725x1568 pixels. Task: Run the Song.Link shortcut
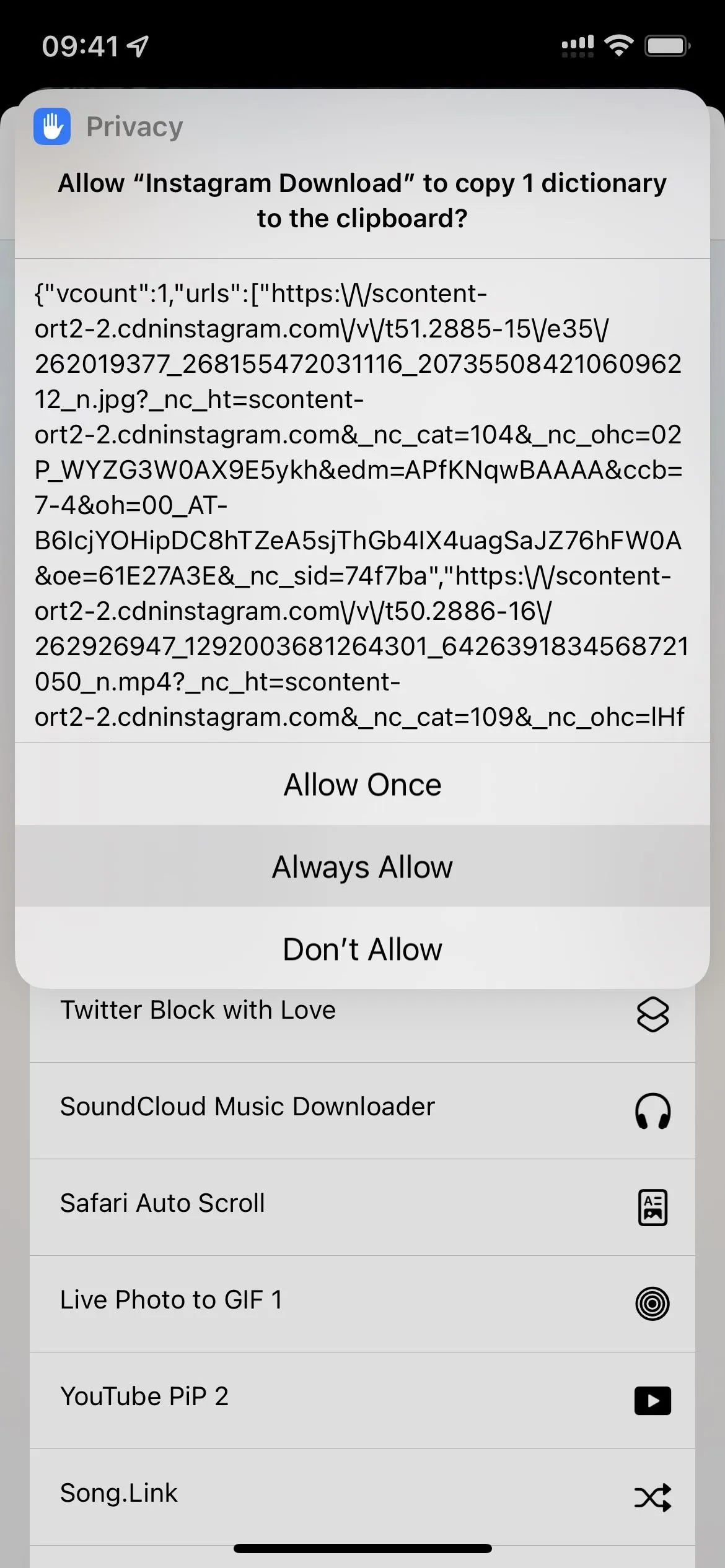[x=362, y=1497]
